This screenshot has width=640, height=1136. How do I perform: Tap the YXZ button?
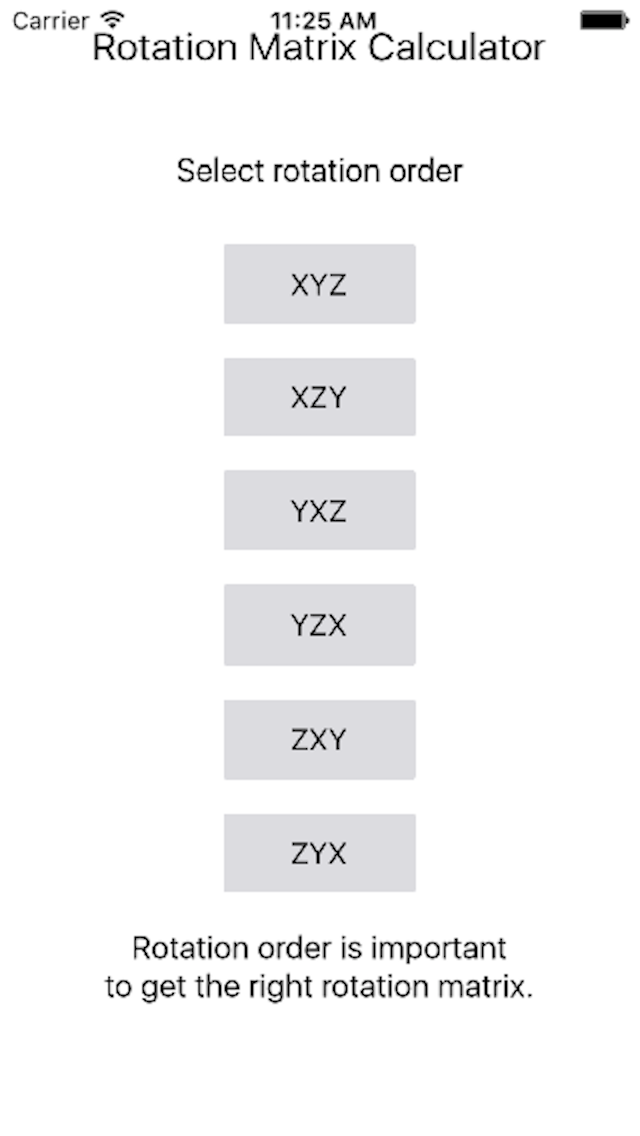pyautogui.click(x=320, y=510)
